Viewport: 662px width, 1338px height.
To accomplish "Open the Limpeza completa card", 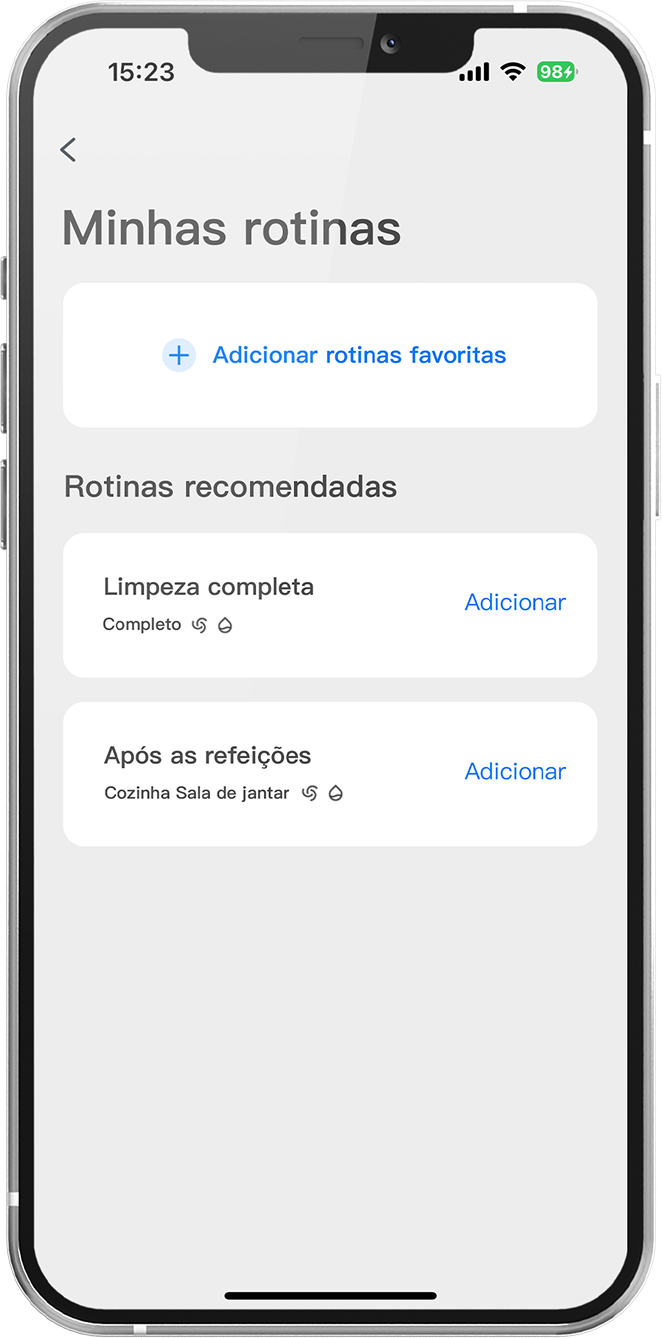I will point(250,604).
